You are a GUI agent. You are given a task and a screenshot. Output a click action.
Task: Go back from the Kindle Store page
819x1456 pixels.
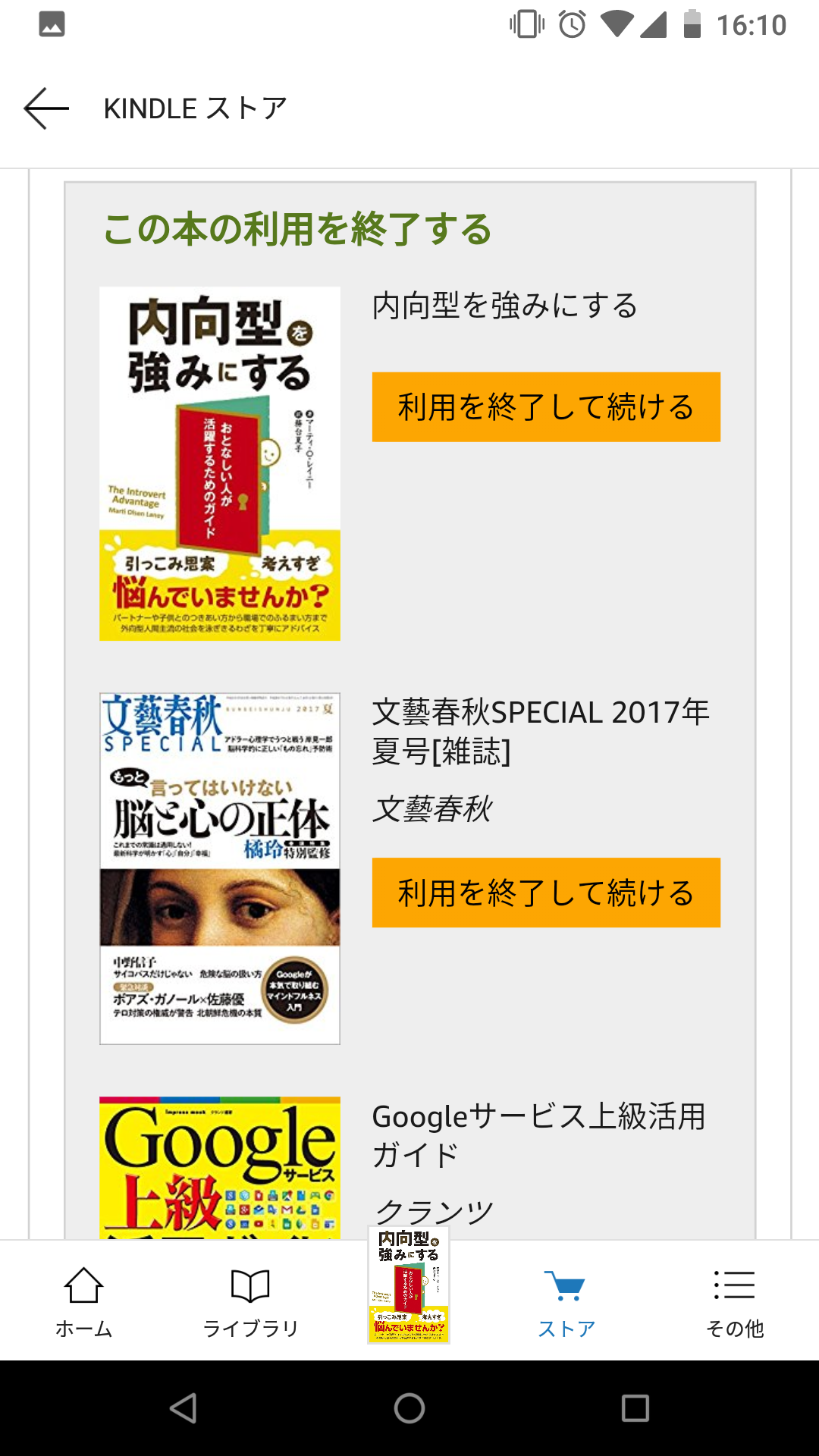point(47,108)
